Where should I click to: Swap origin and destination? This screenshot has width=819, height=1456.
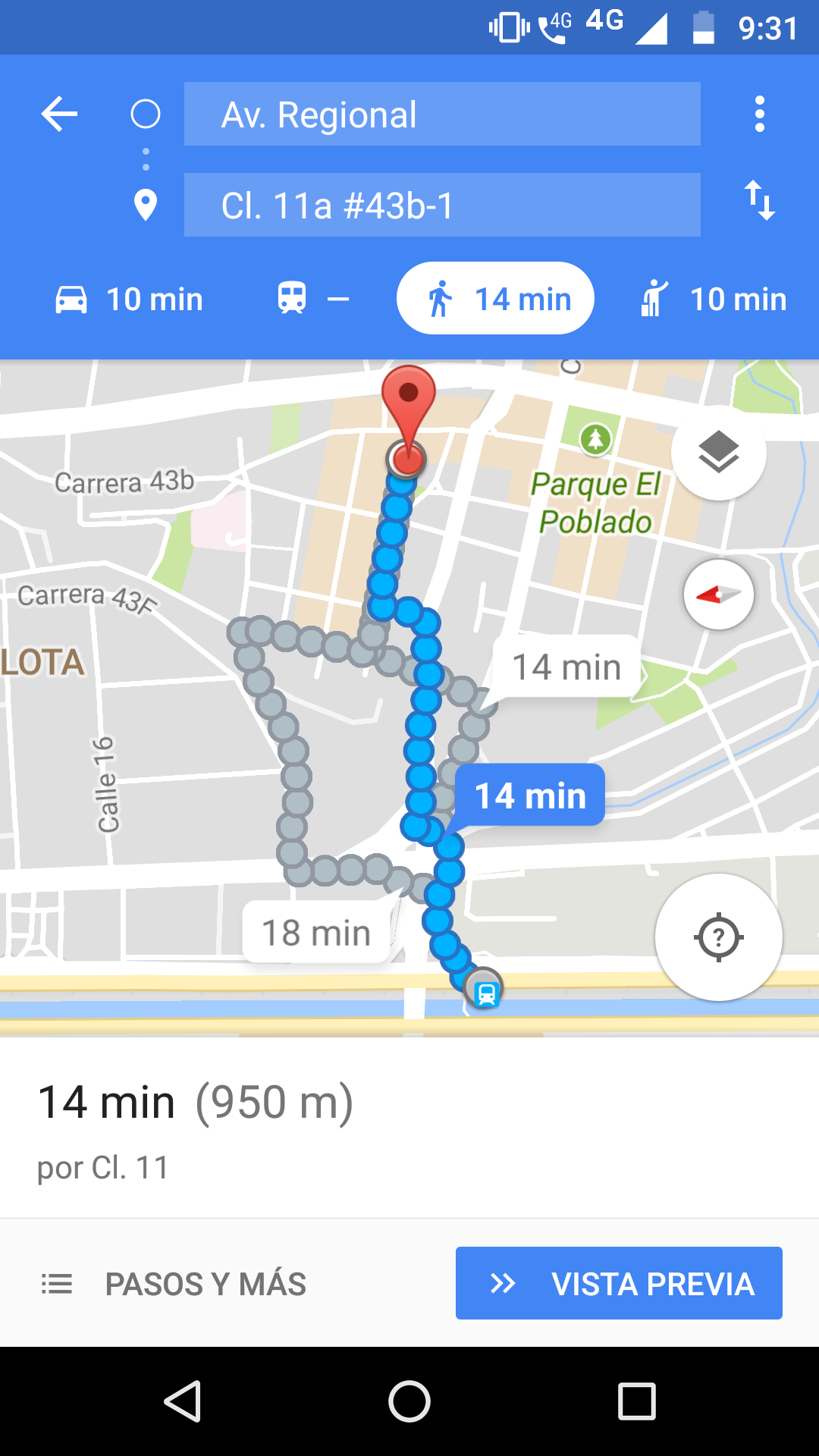click(759, 200)
